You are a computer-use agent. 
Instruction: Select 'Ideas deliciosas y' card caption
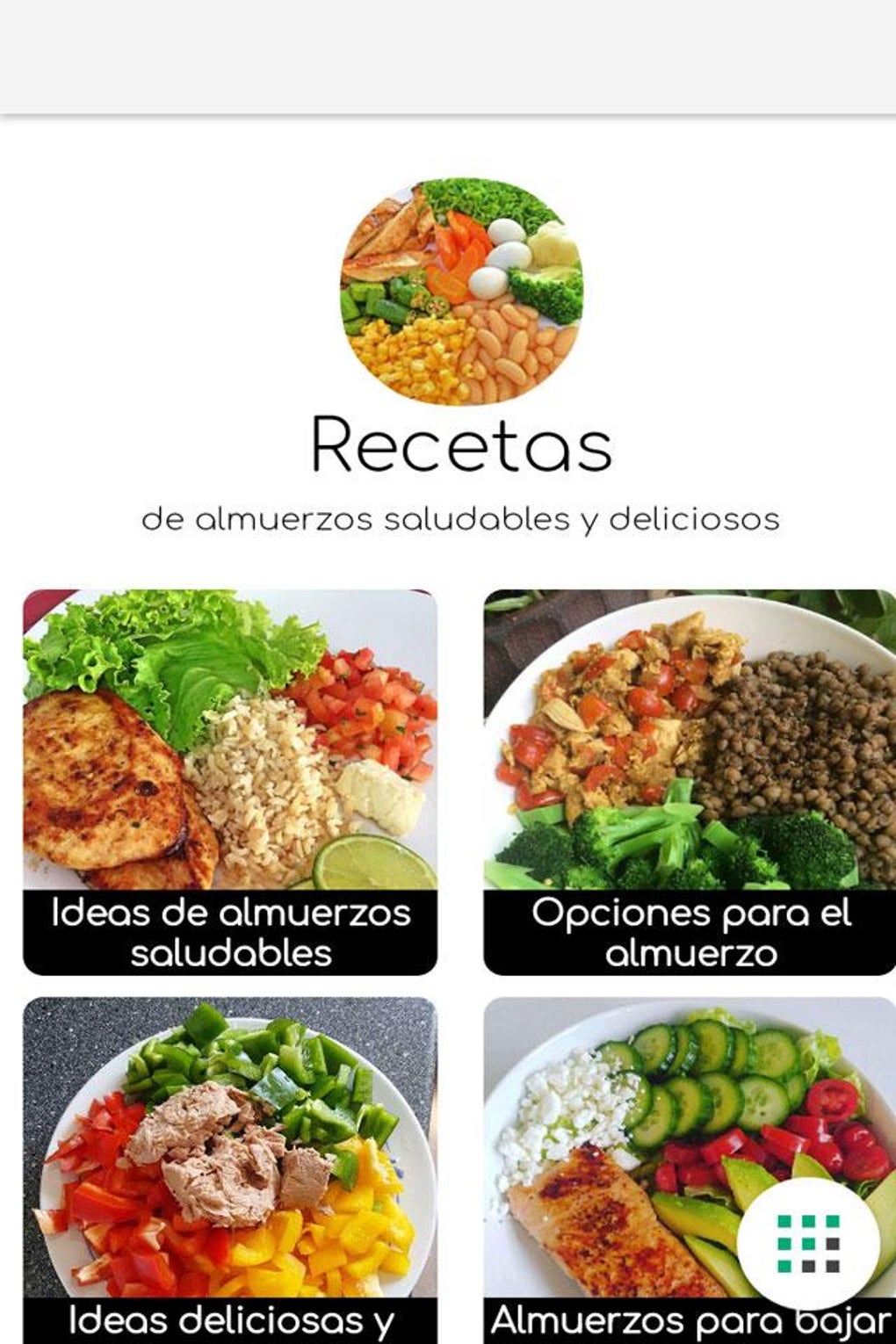tap(231, 1319)
